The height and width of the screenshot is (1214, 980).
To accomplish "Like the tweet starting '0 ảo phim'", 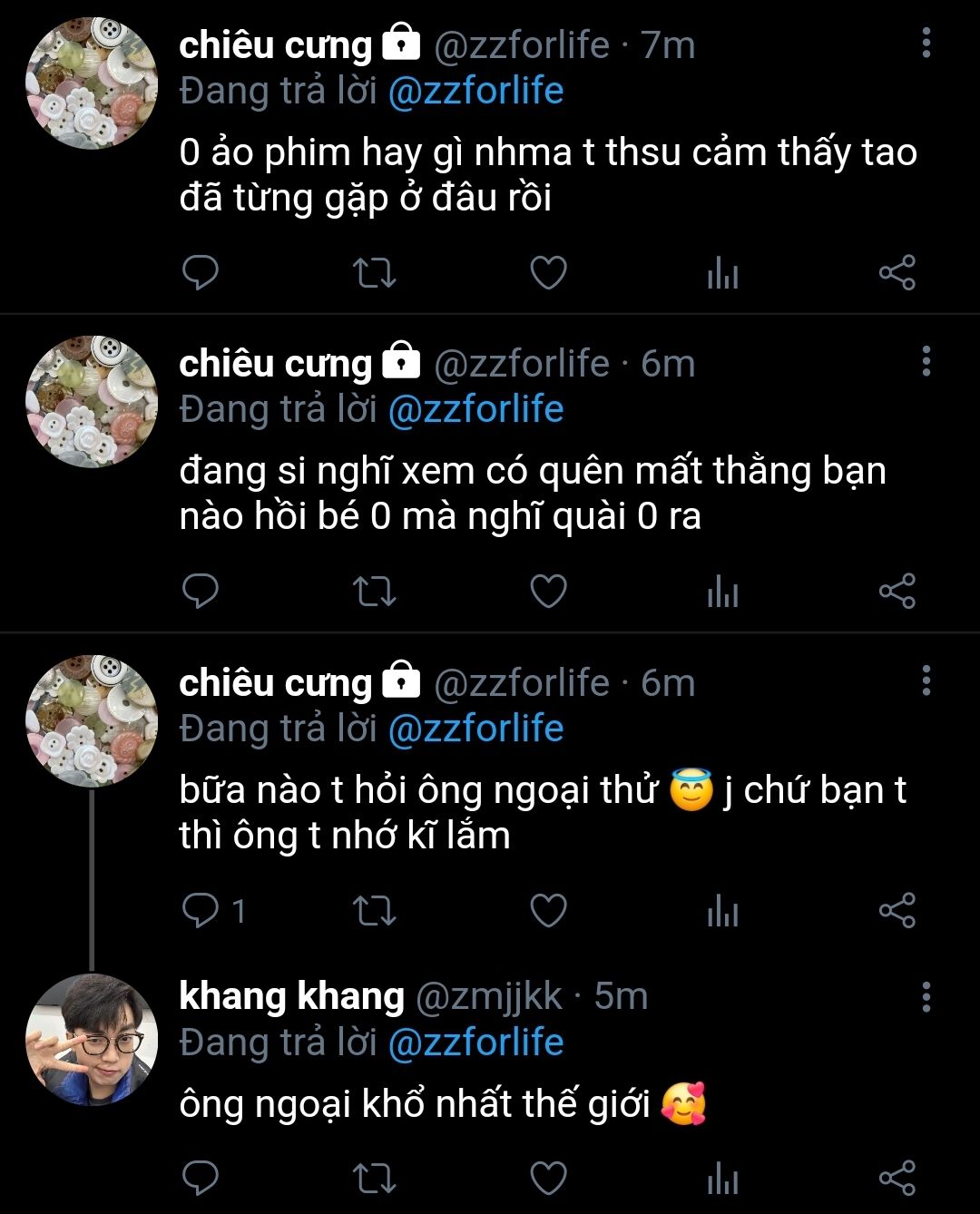I will point(548,272).
